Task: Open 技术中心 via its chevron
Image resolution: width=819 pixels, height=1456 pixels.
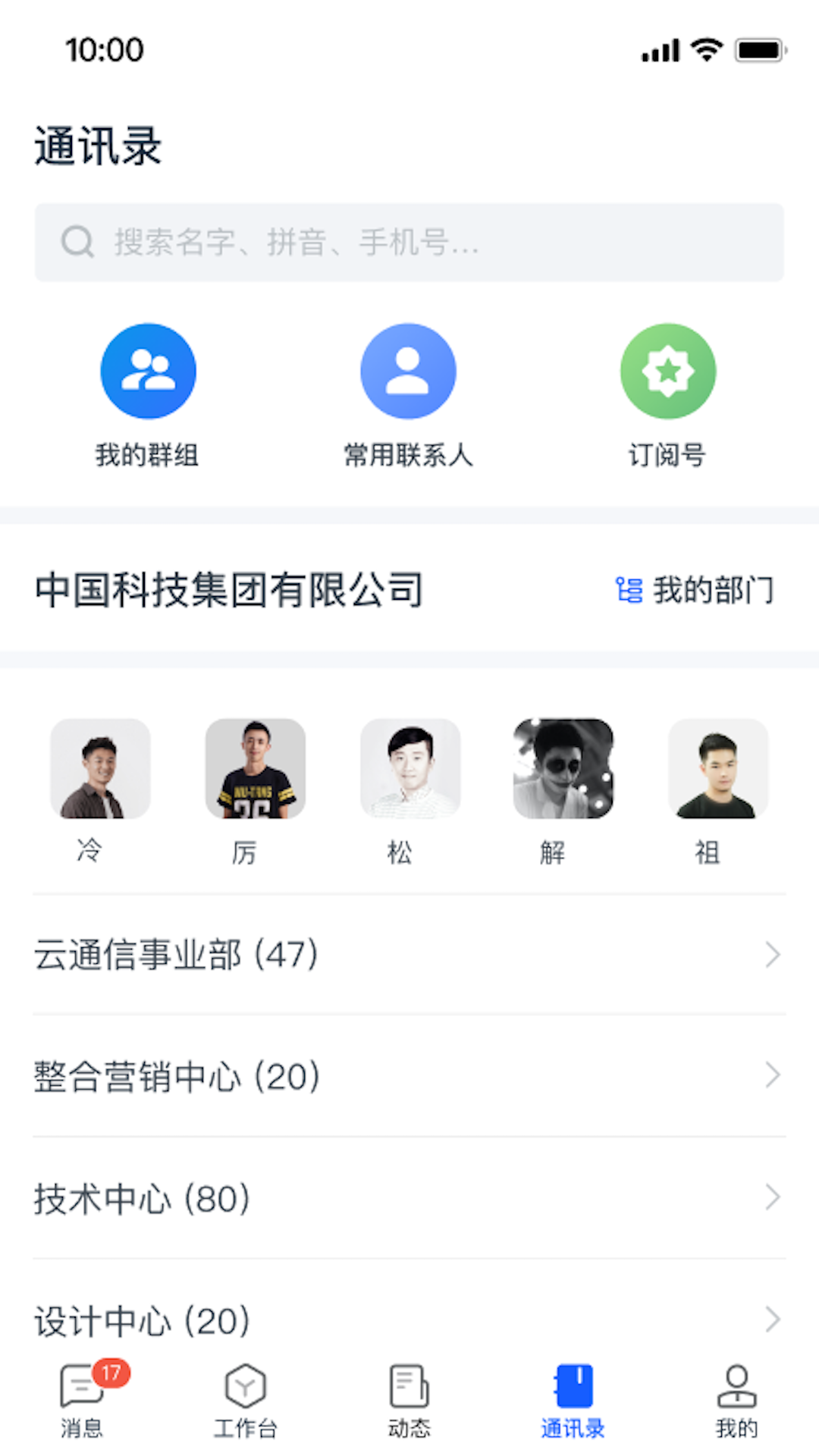Action: tap(773, 1198)
